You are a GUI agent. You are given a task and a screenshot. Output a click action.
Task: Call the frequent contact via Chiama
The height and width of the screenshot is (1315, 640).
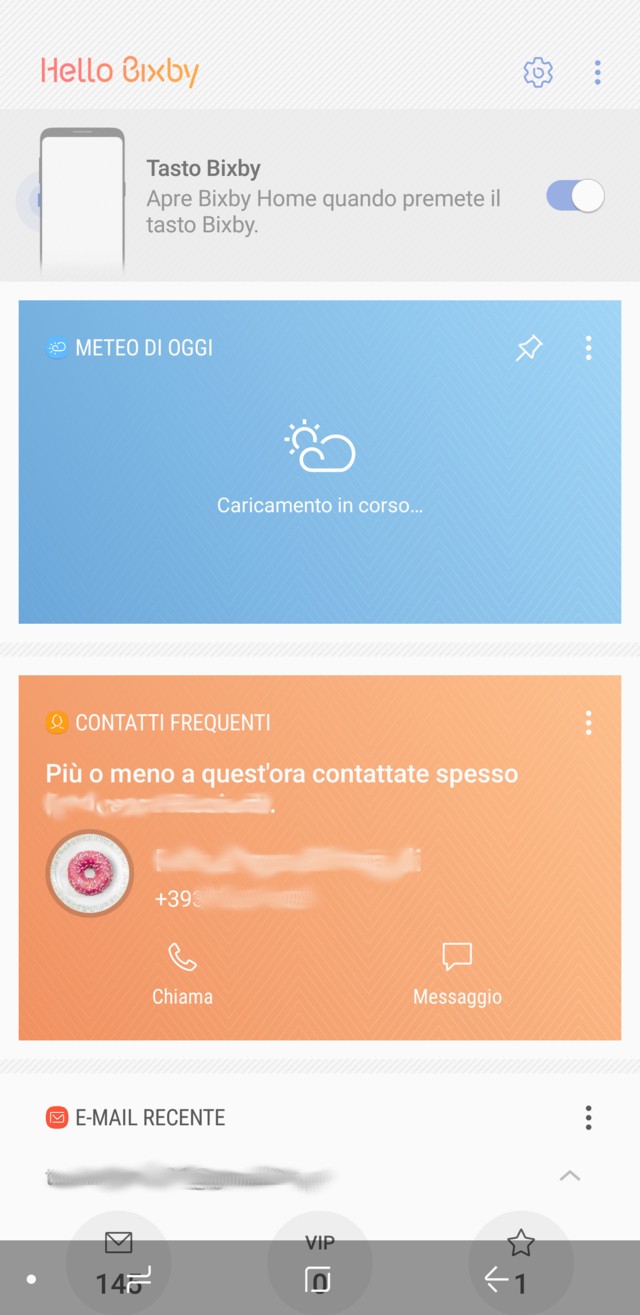[182, 974]
